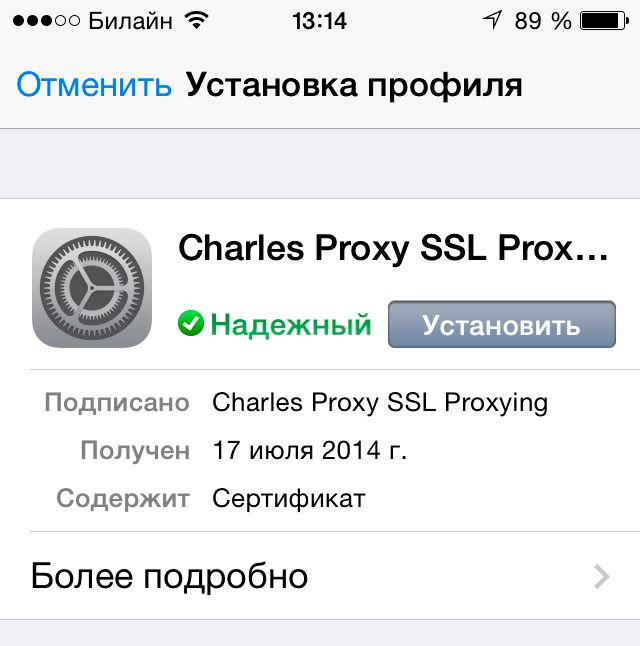This screenshot has width=640, height=646.
Task: Install the profile with Установить button
Action: click(x=501, y=325)
